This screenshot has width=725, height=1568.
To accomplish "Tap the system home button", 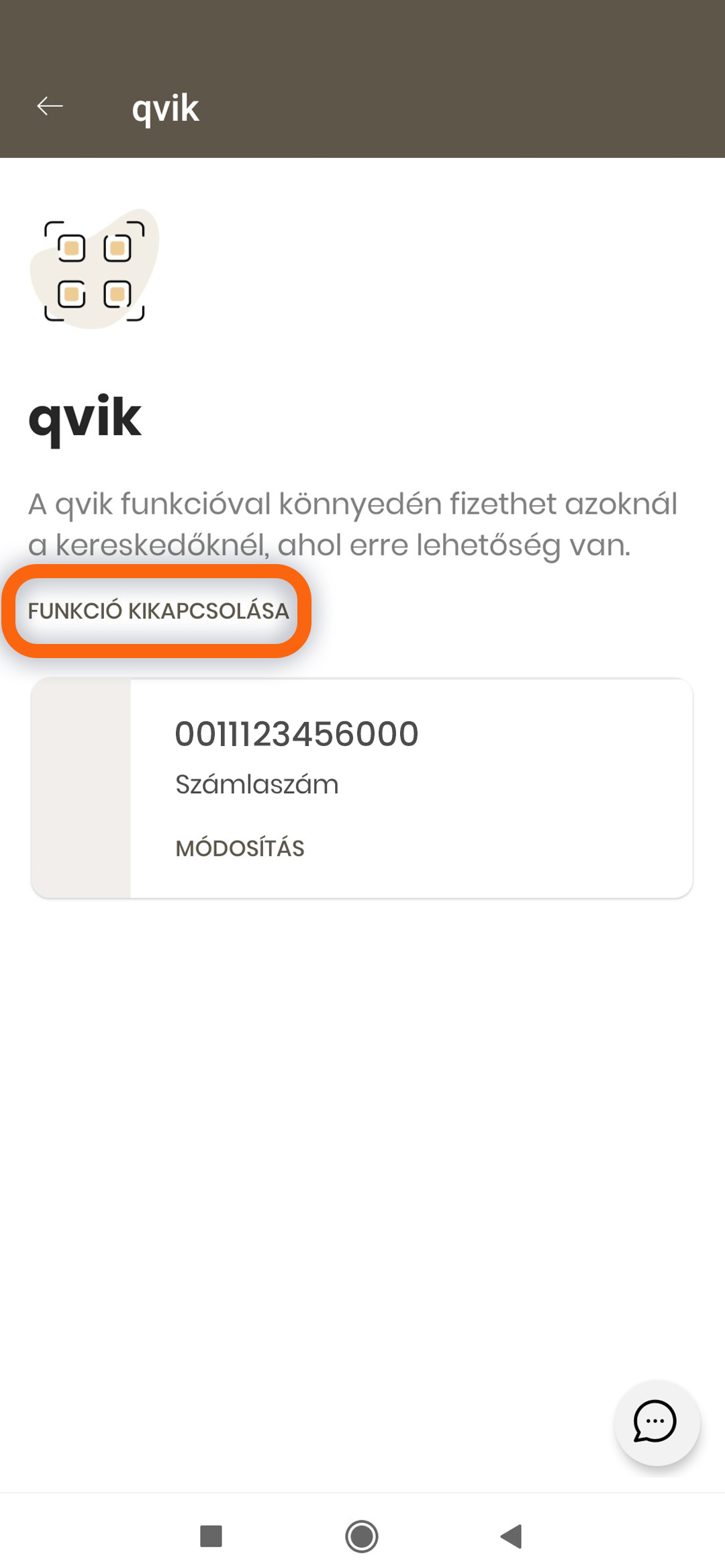I will [x=362, y=1536].
